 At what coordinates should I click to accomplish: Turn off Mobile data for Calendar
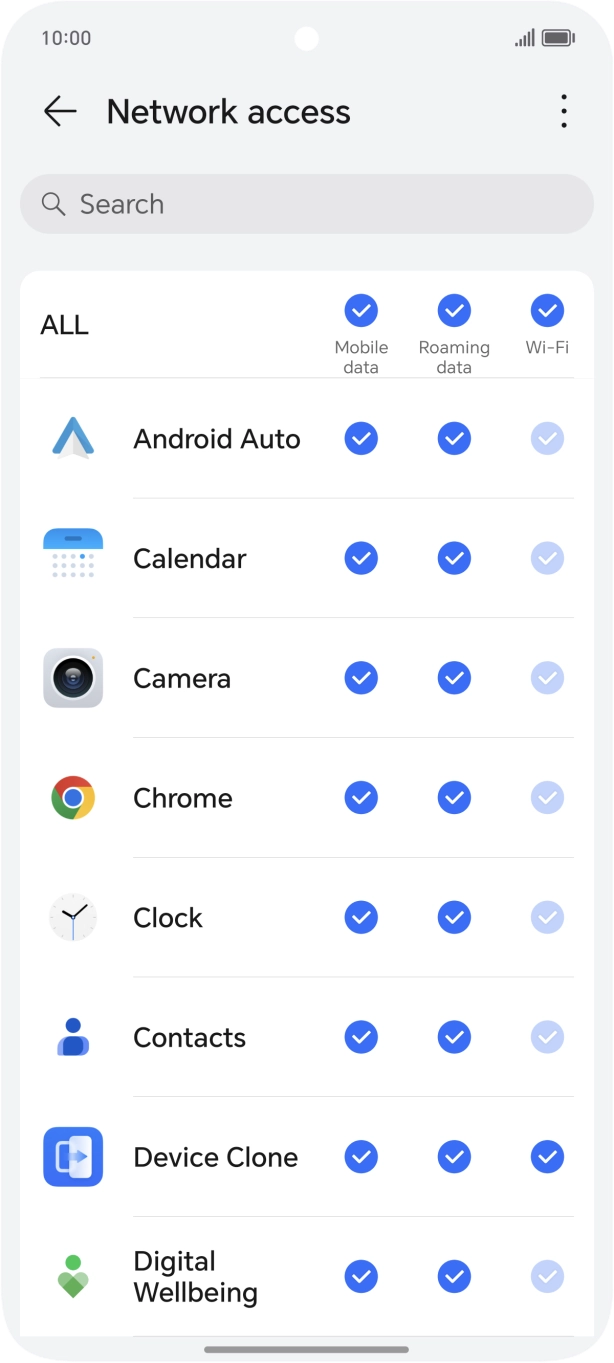(x=361, y=558)
